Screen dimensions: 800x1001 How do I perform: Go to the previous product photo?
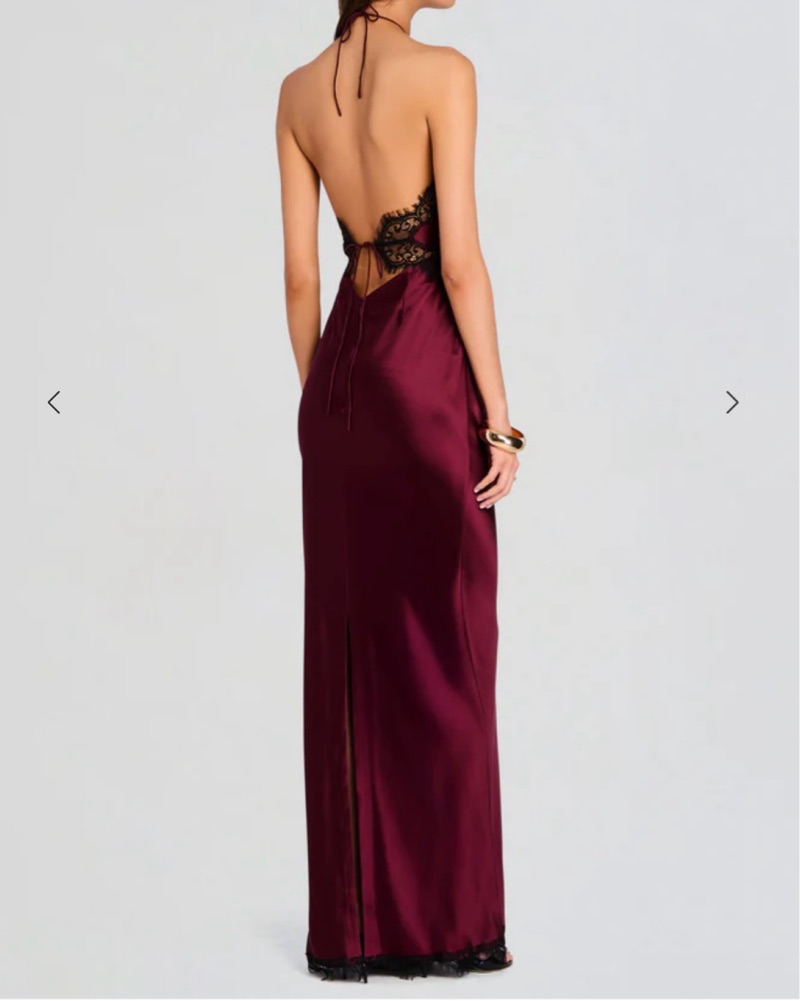pyautogui.click(x=54, y=402)
